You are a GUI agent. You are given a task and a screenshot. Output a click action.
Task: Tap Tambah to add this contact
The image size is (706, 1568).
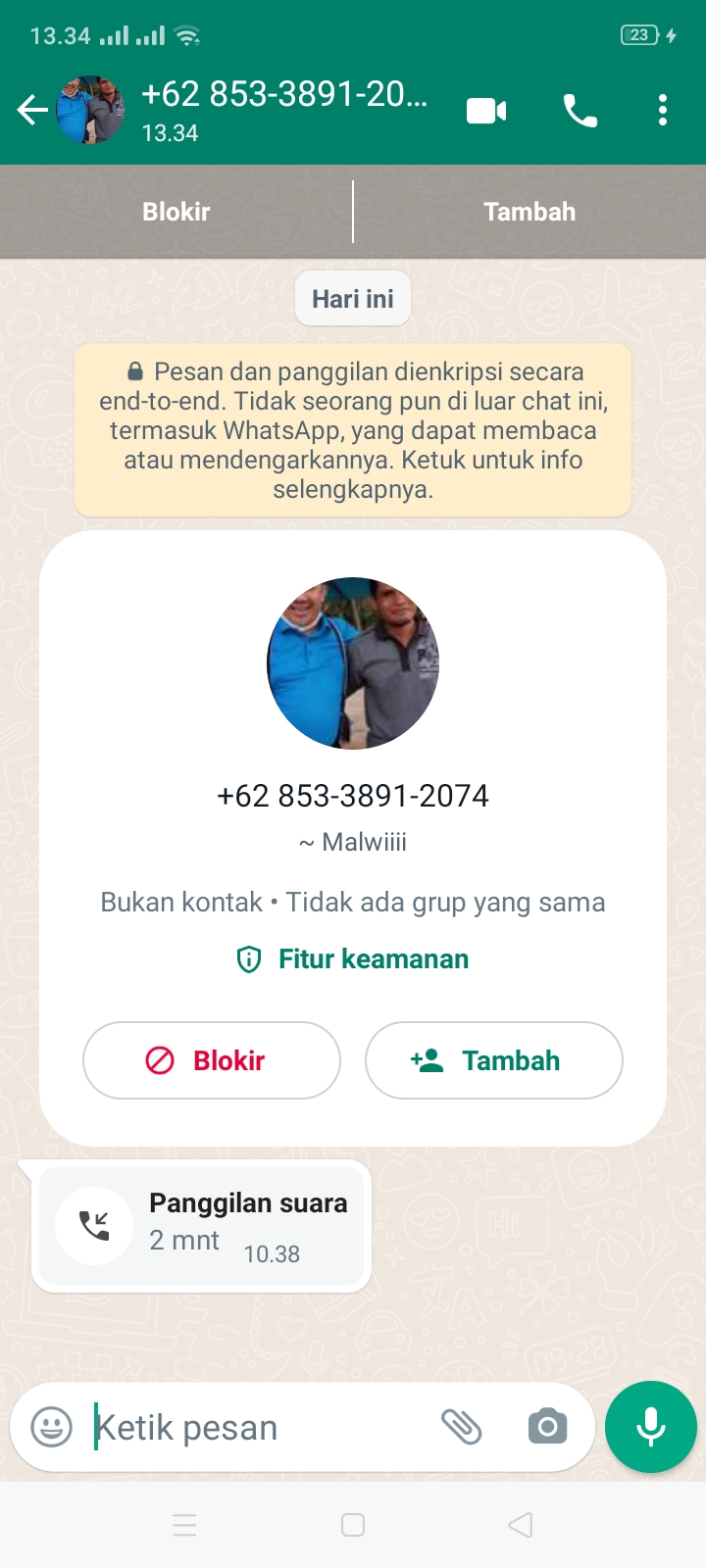tap(493, 1060)
